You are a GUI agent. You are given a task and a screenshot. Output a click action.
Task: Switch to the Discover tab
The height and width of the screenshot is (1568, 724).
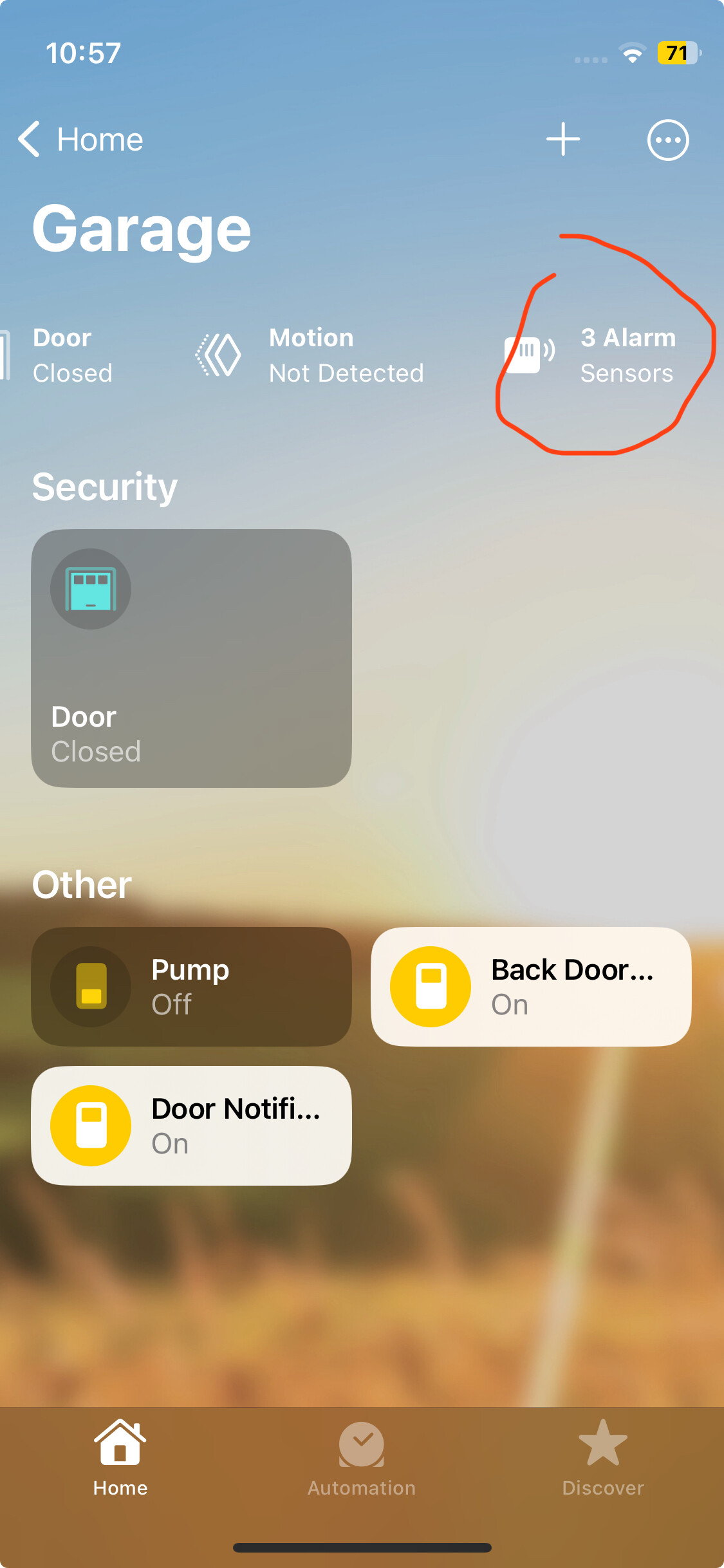coord(603,1459)
